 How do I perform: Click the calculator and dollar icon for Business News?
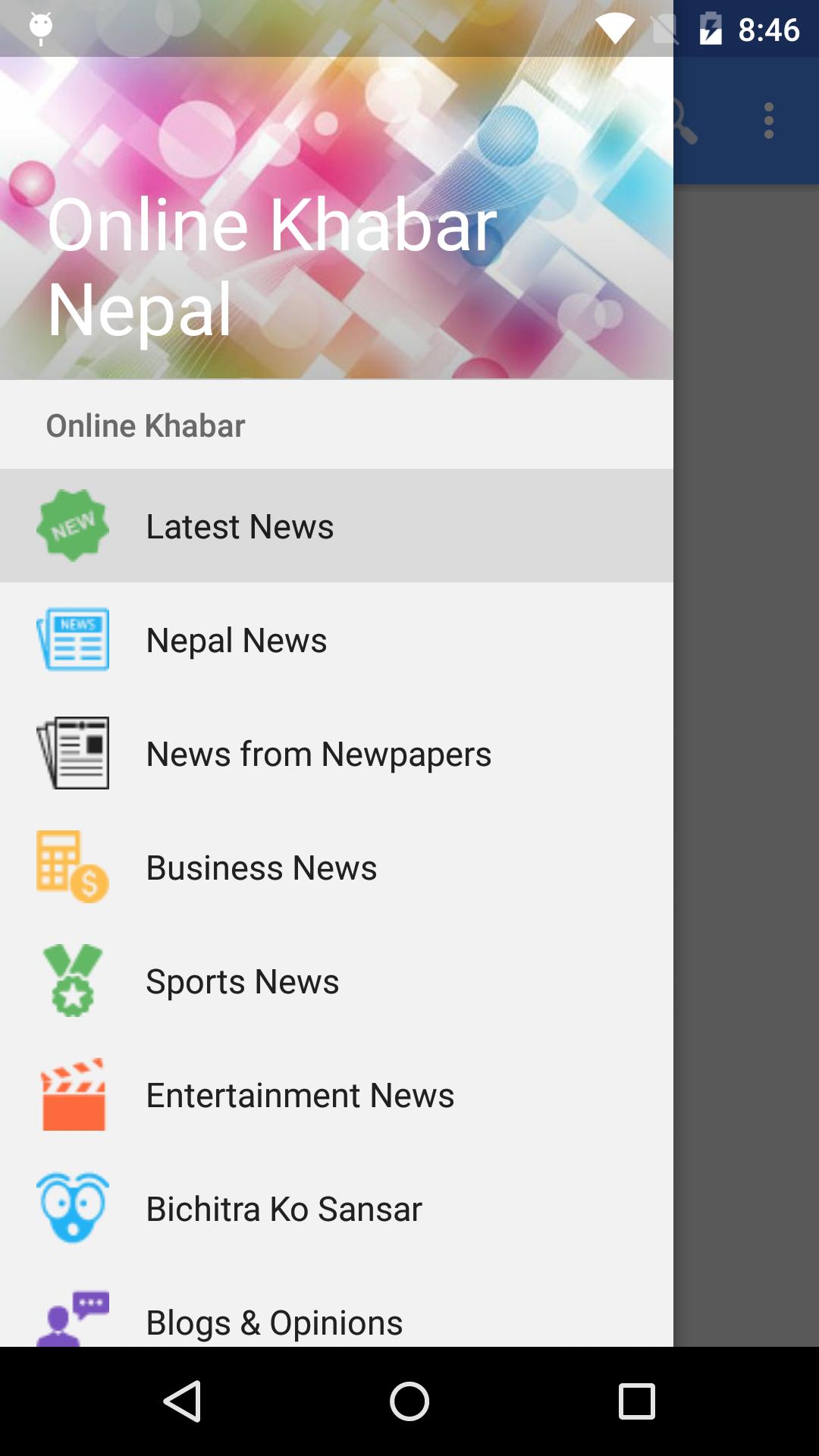[x=73, y=867]
